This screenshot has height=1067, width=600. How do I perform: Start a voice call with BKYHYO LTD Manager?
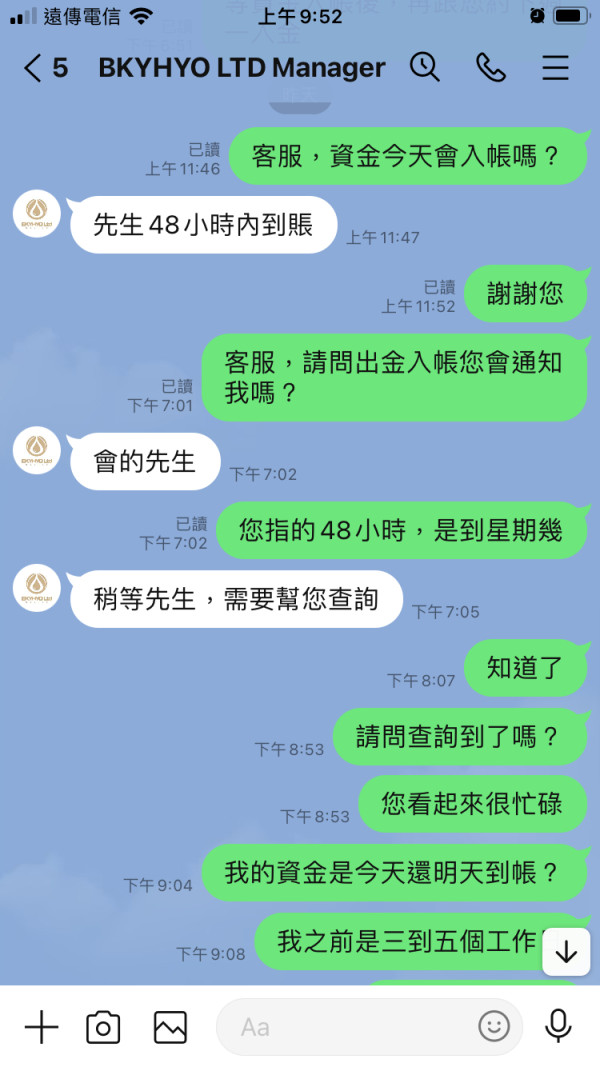coord(490,67)
